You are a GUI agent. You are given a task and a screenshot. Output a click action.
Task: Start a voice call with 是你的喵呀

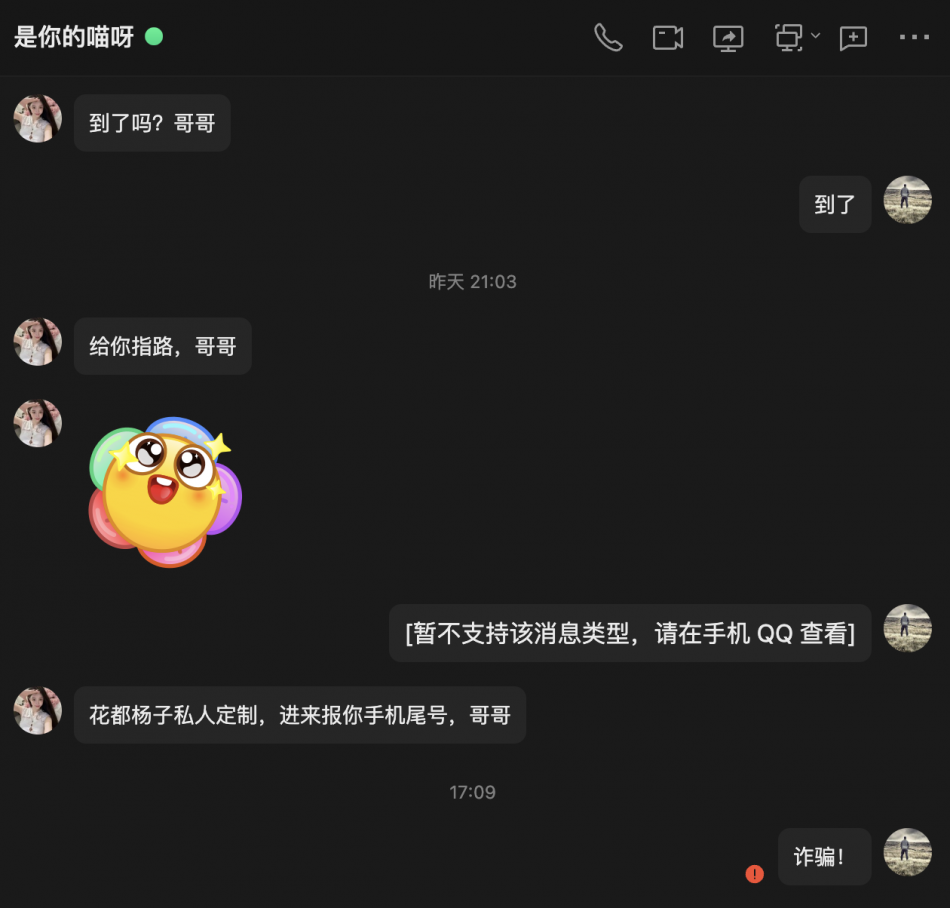[x=608, y=38]
